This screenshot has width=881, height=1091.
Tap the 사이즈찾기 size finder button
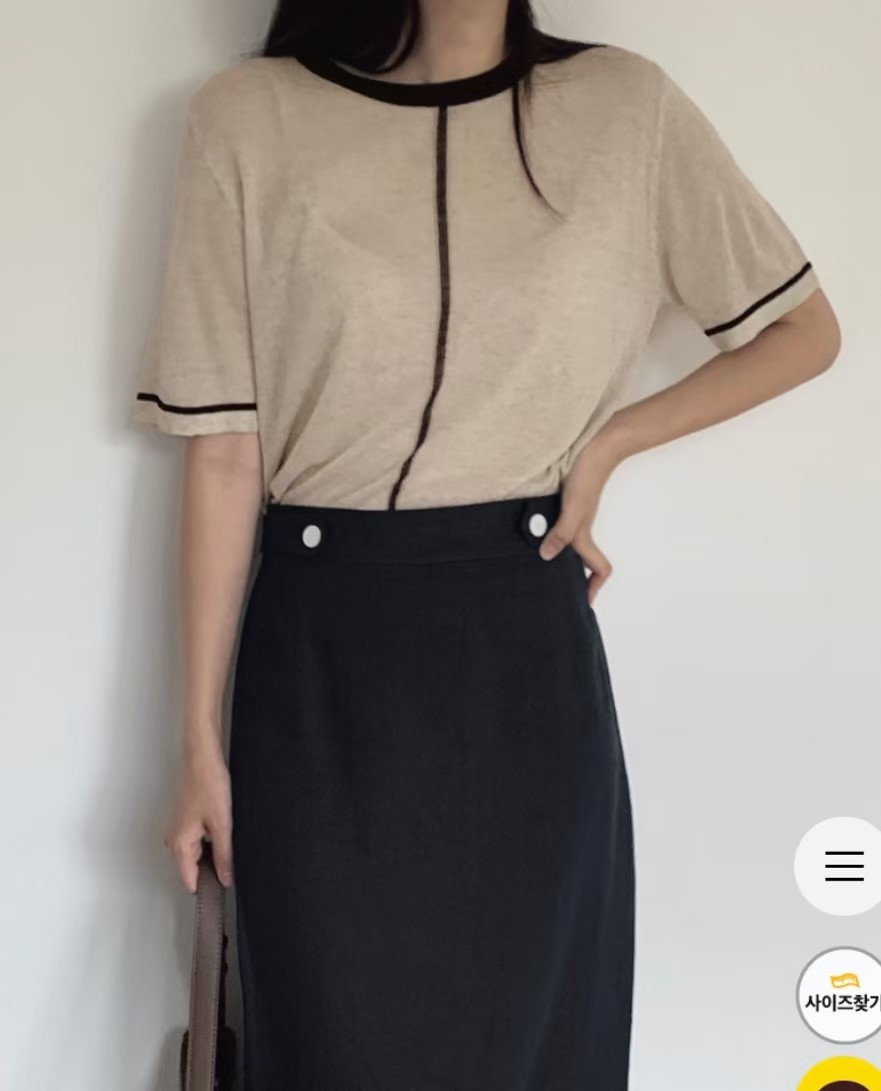(x=843, y=995)
